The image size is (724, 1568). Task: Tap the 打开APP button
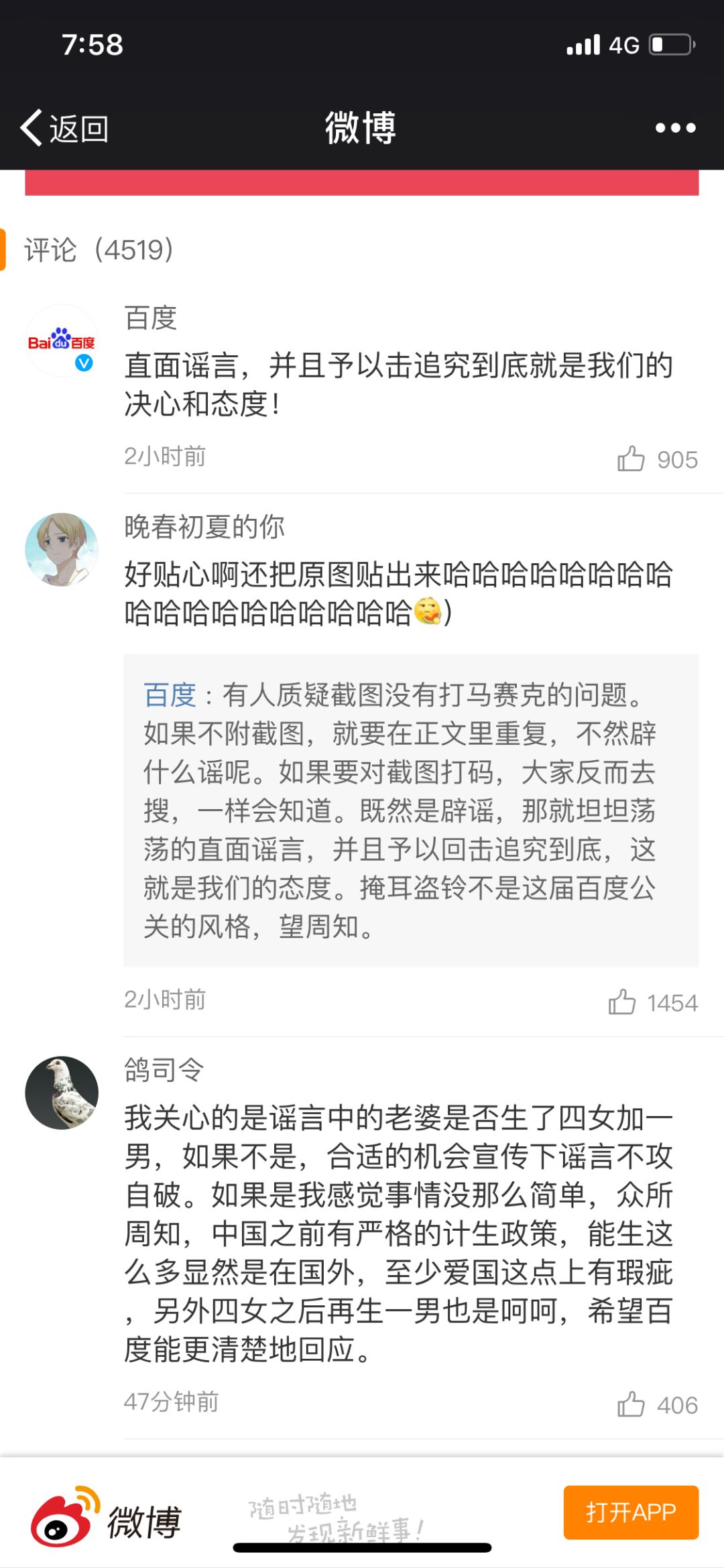(631, 1512)
